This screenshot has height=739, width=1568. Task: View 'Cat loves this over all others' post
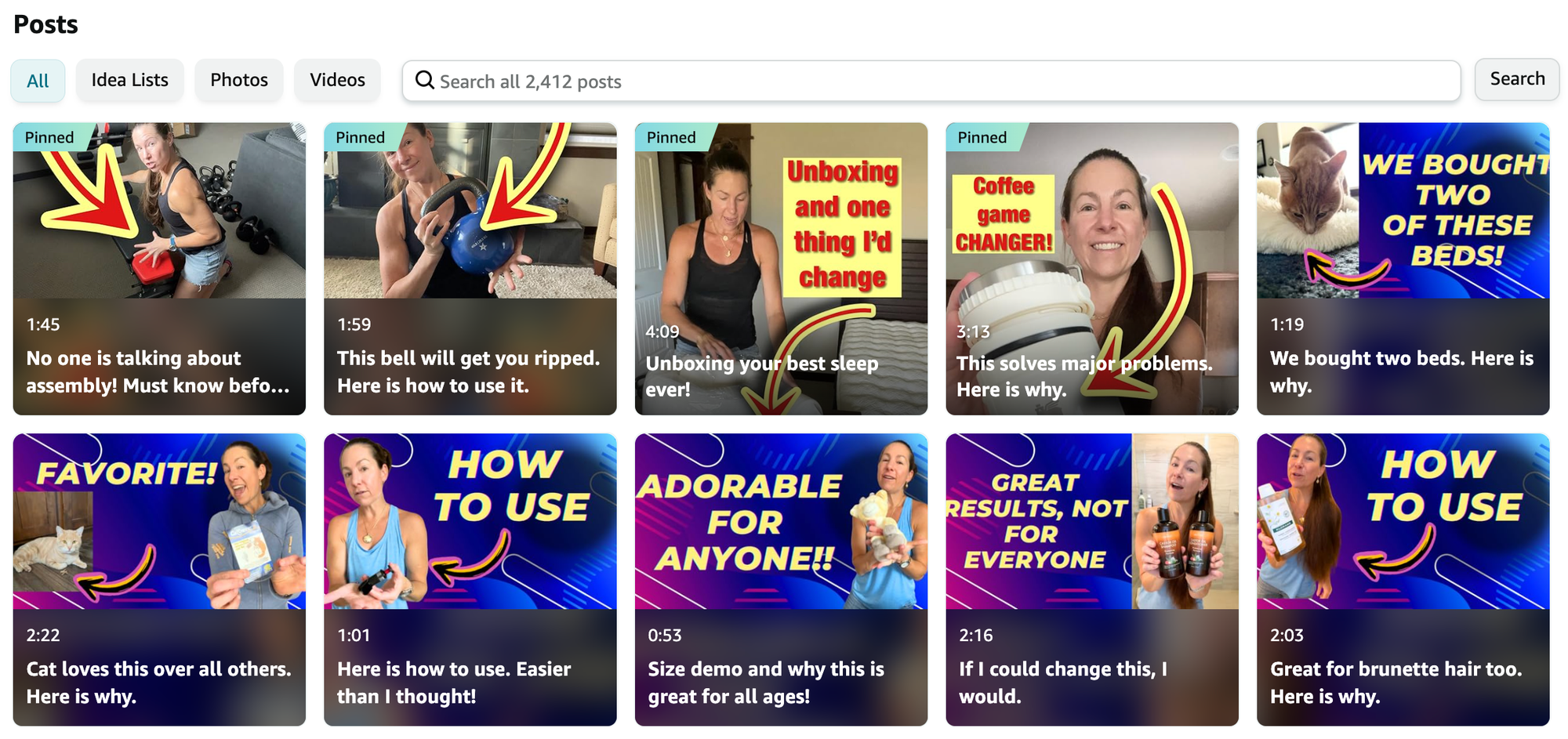(159, 579)
